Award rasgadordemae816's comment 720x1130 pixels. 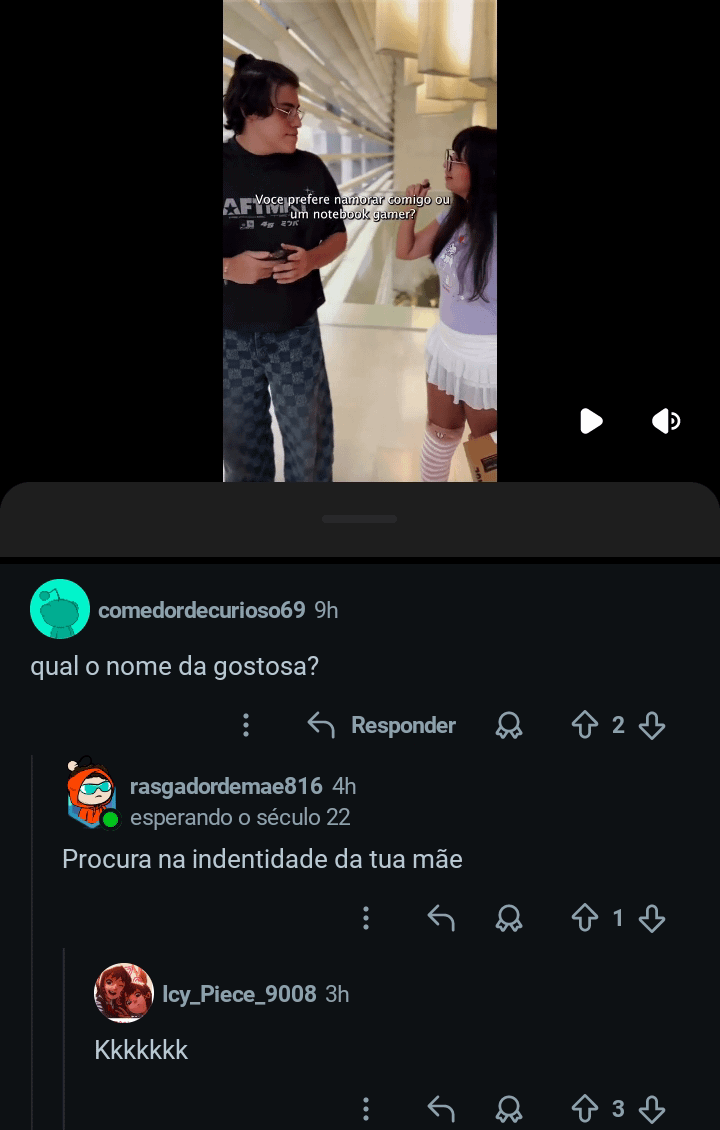[x=509, y=918]
